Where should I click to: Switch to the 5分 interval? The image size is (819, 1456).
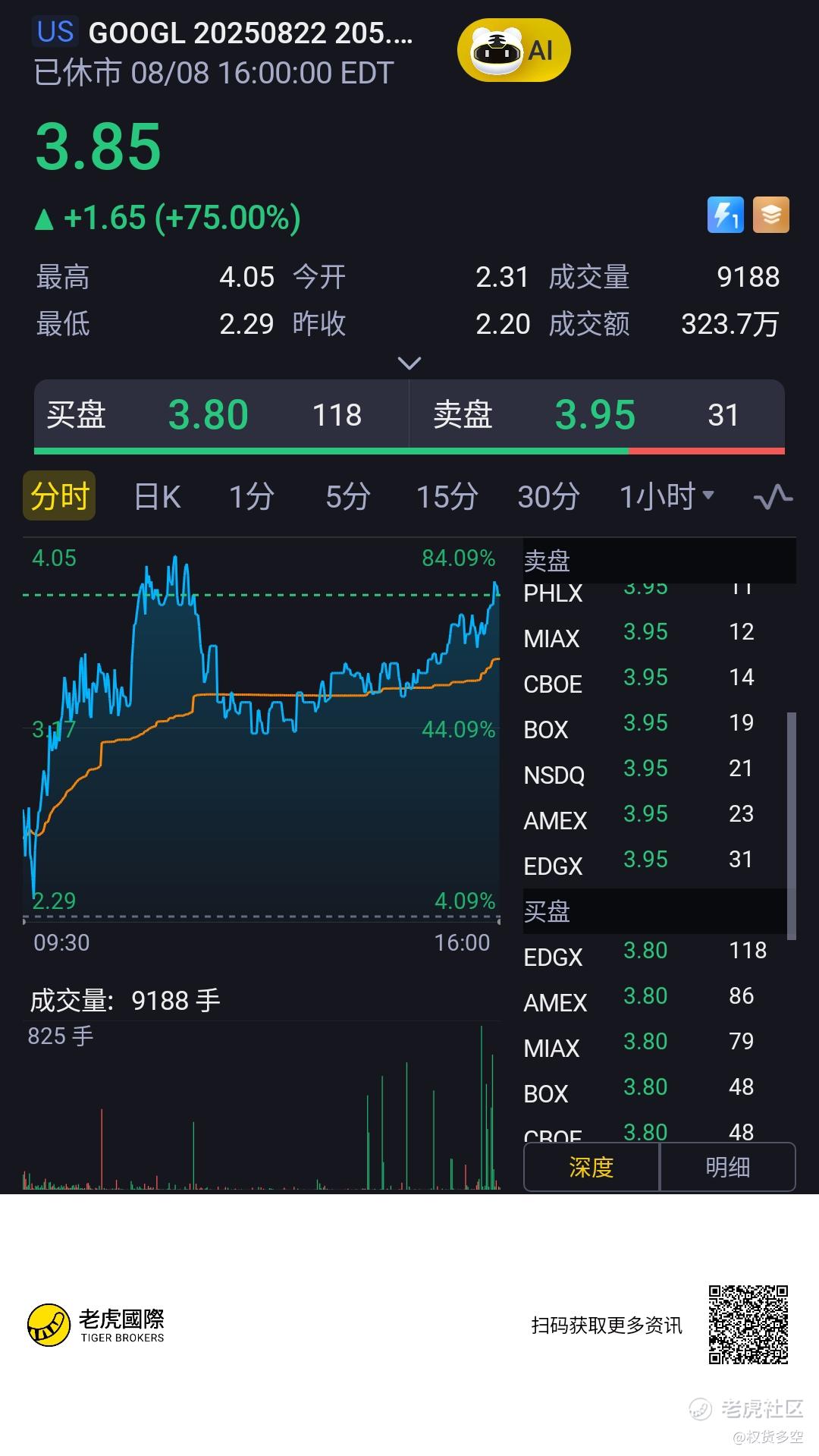click(x=347, y=497)
